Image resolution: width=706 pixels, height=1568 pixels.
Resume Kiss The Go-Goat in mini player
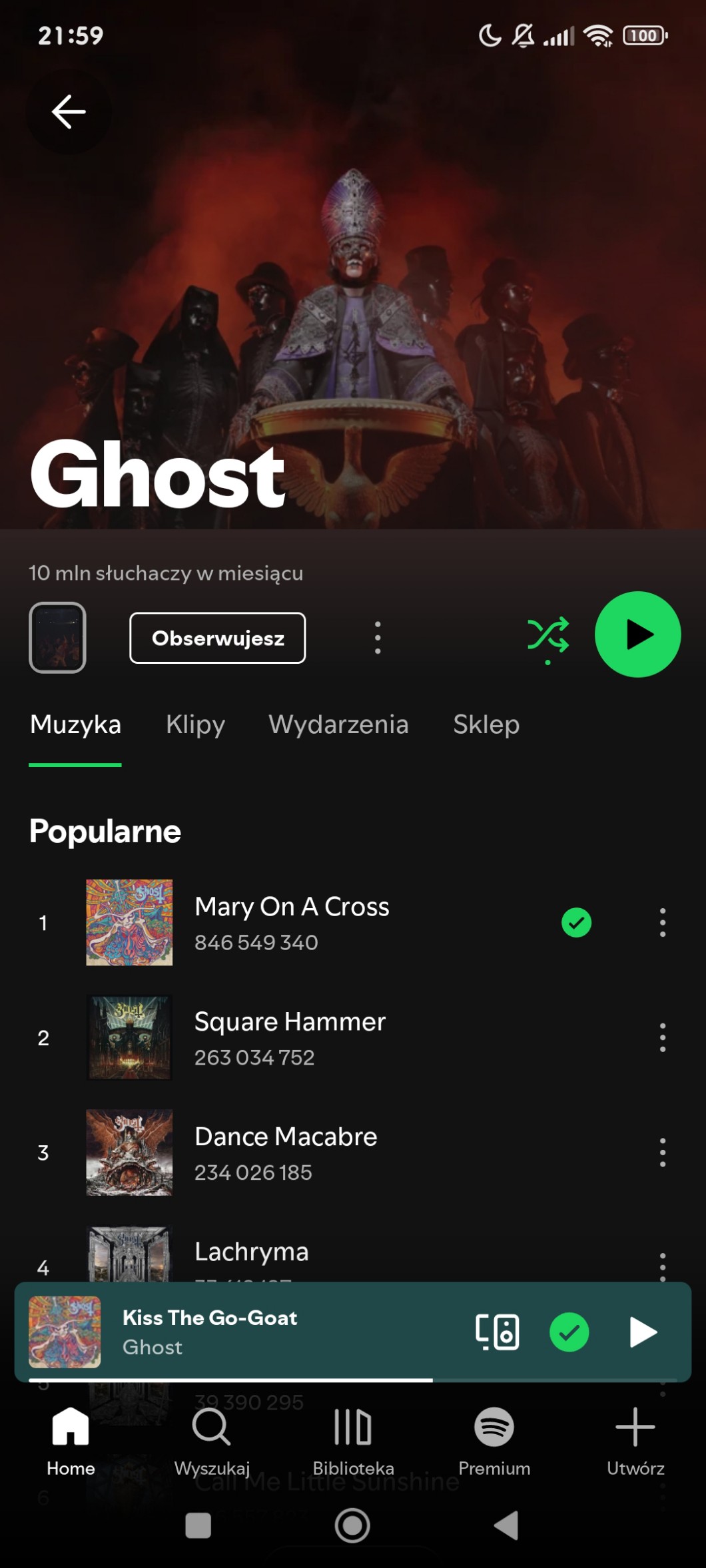(x=643, y=1332)
